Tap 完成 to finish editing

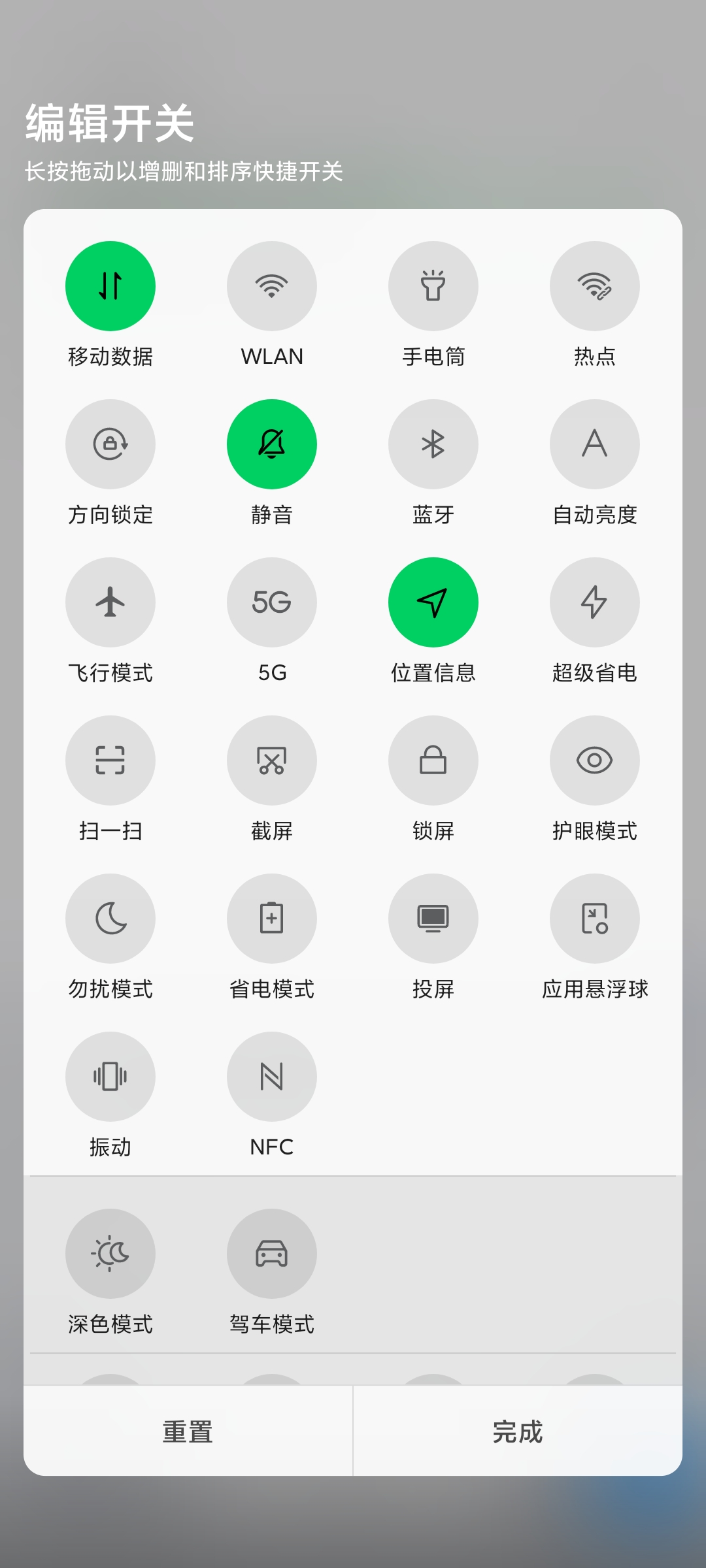point(518,1431)
